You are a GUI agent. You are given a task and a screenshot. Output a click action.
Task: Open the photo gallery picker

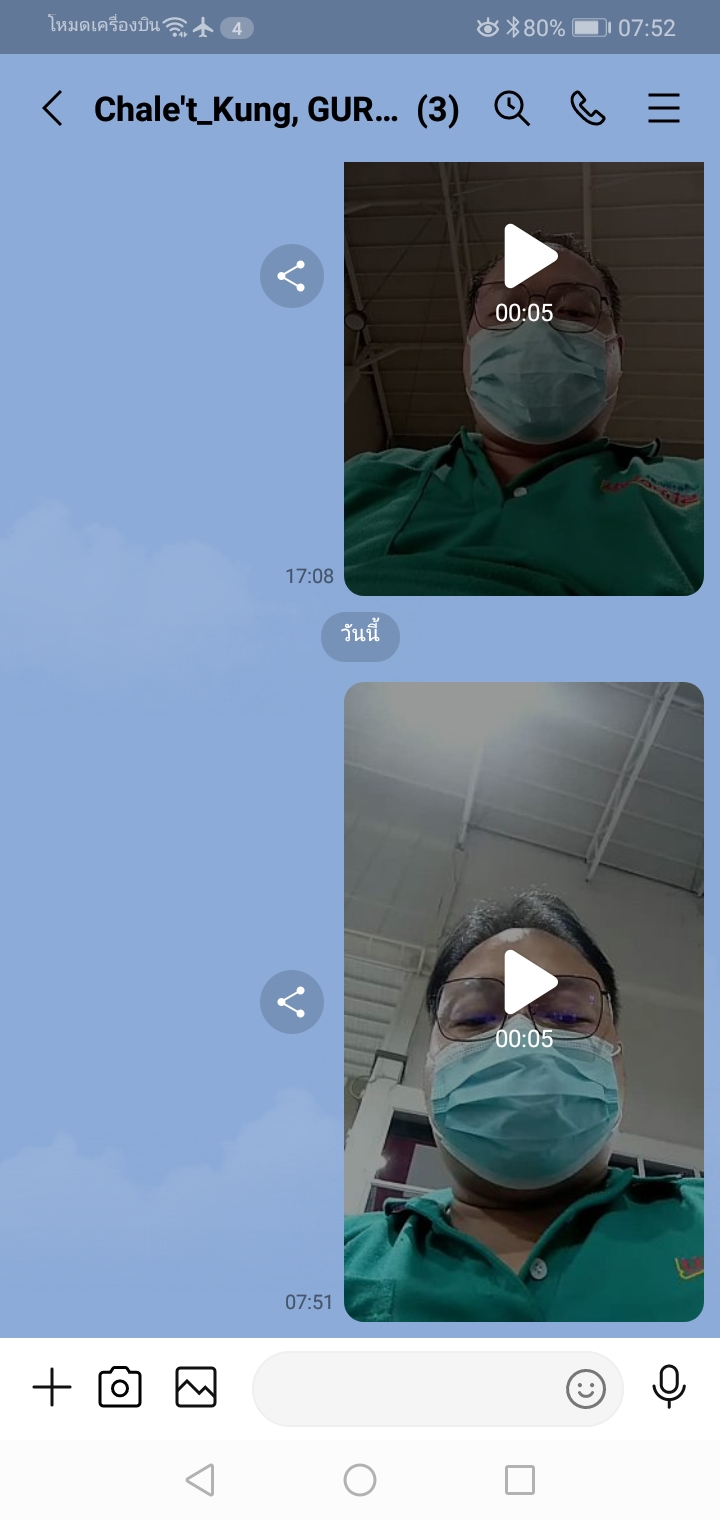(x=196, y=1388)
